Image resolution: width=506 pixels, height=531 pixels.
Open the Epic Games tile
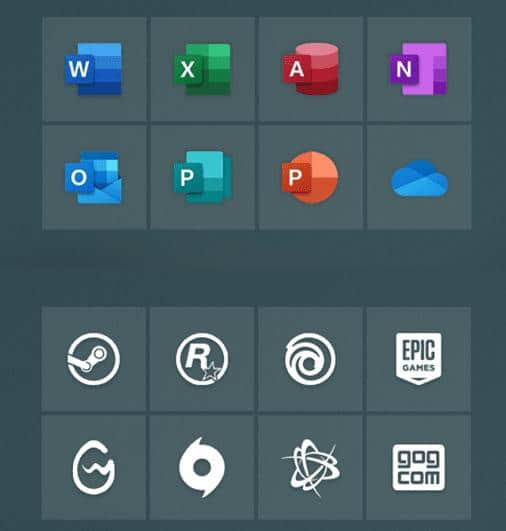418,359
